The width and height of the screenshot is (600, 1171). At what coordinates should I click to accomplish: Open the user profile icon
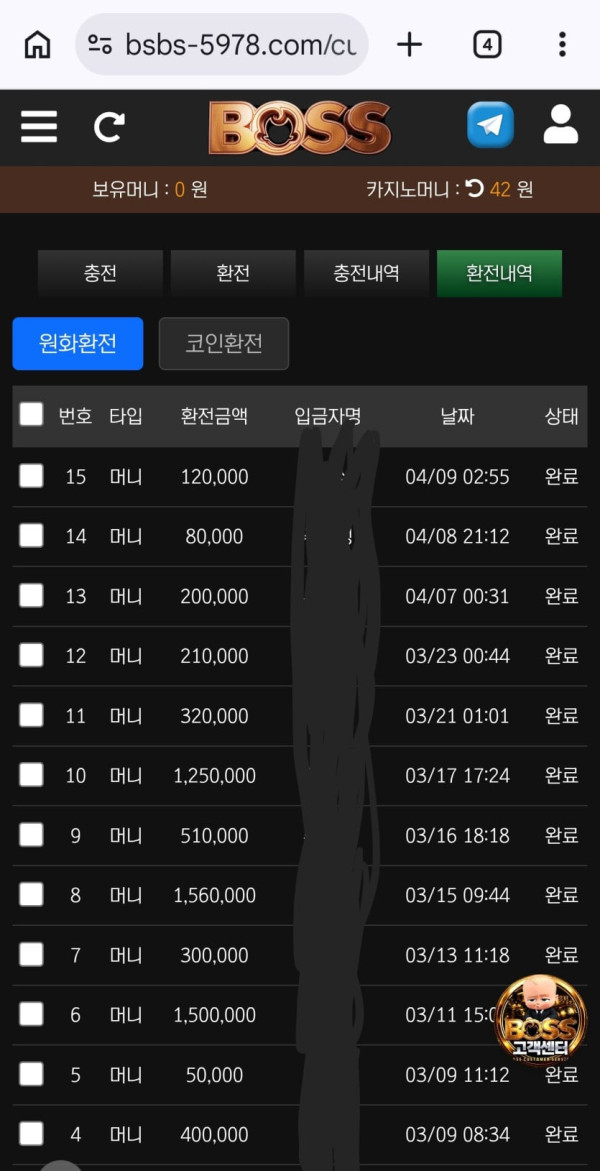pyautogui.click(x=561, y=126)
